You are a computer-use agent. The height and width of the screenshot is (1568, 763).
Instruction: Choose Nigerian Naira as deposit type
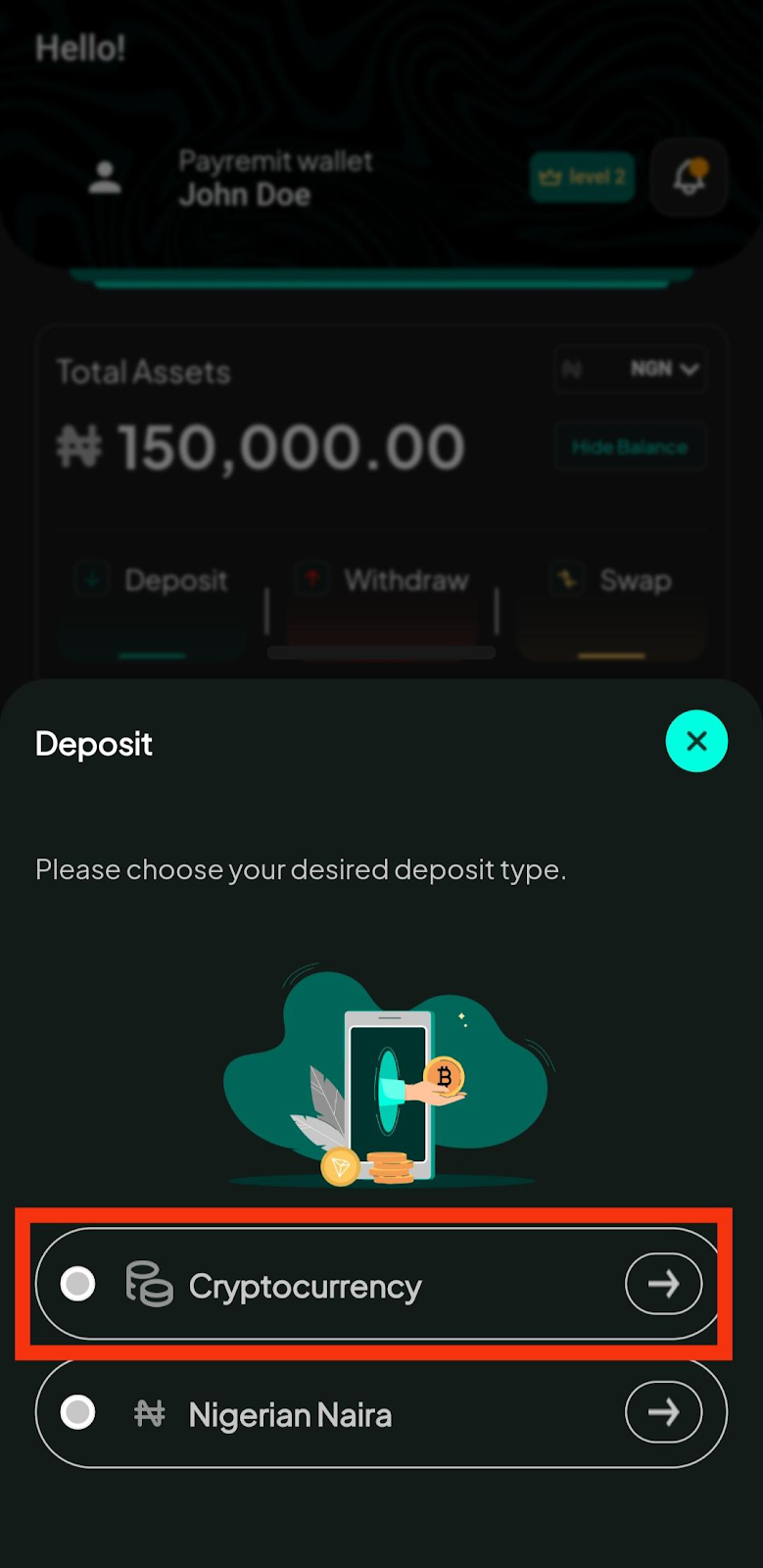click(x=290, y=1414)
